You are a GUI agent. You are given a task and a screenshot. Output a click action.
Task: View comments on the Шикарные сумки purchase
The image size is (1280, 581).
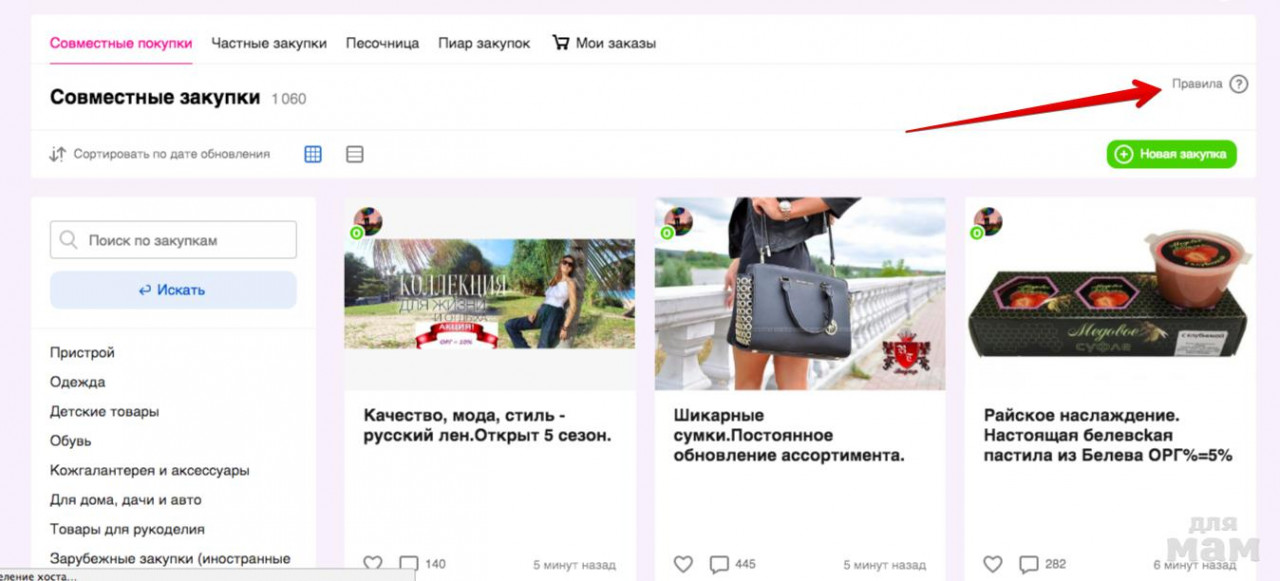point(719,564)
